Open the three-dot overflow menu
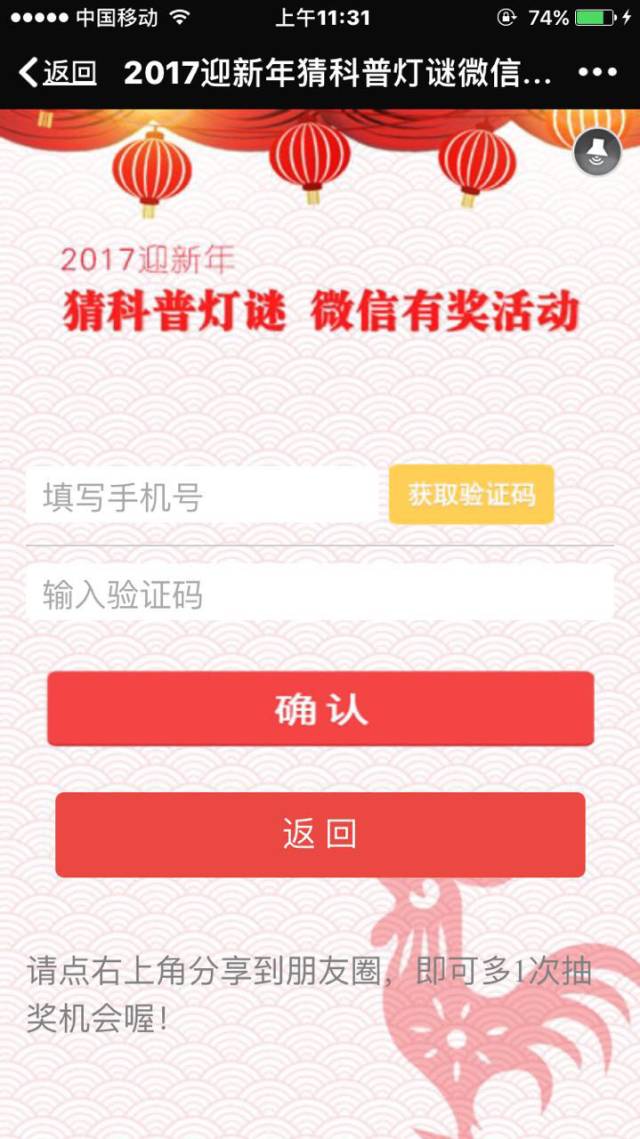The image size is (640, 1139). 597,72
